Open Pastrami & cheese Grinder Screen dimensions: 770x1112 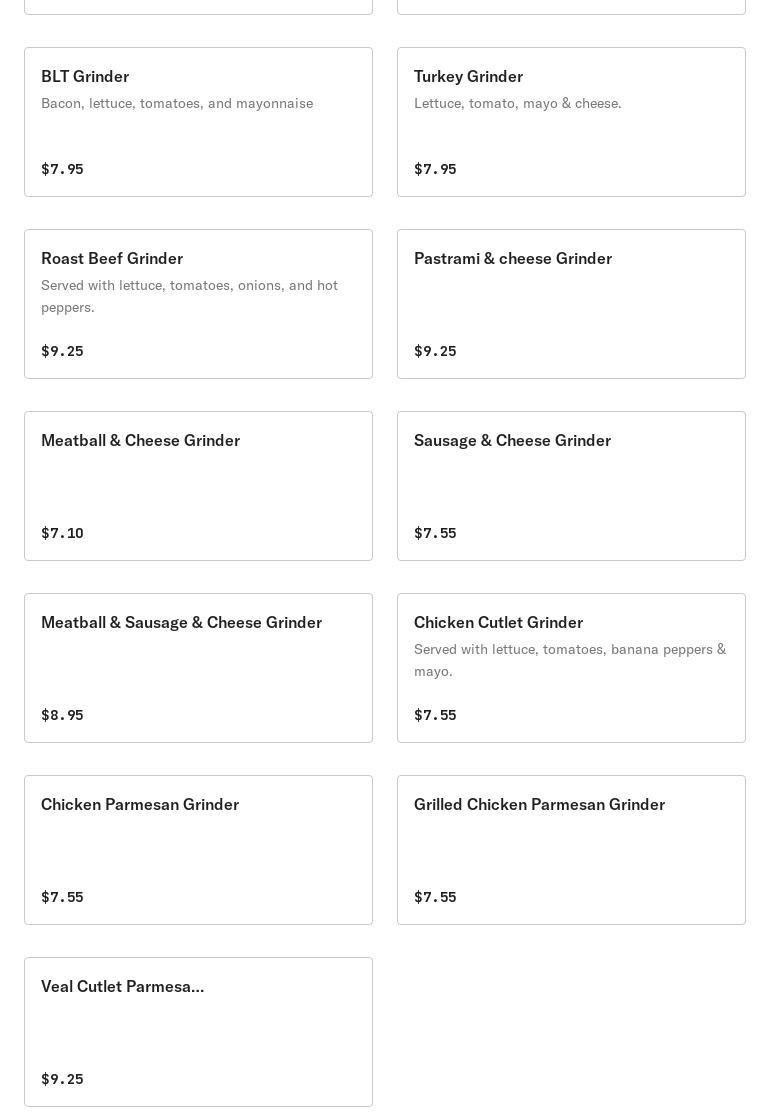[x=571, y=304]
